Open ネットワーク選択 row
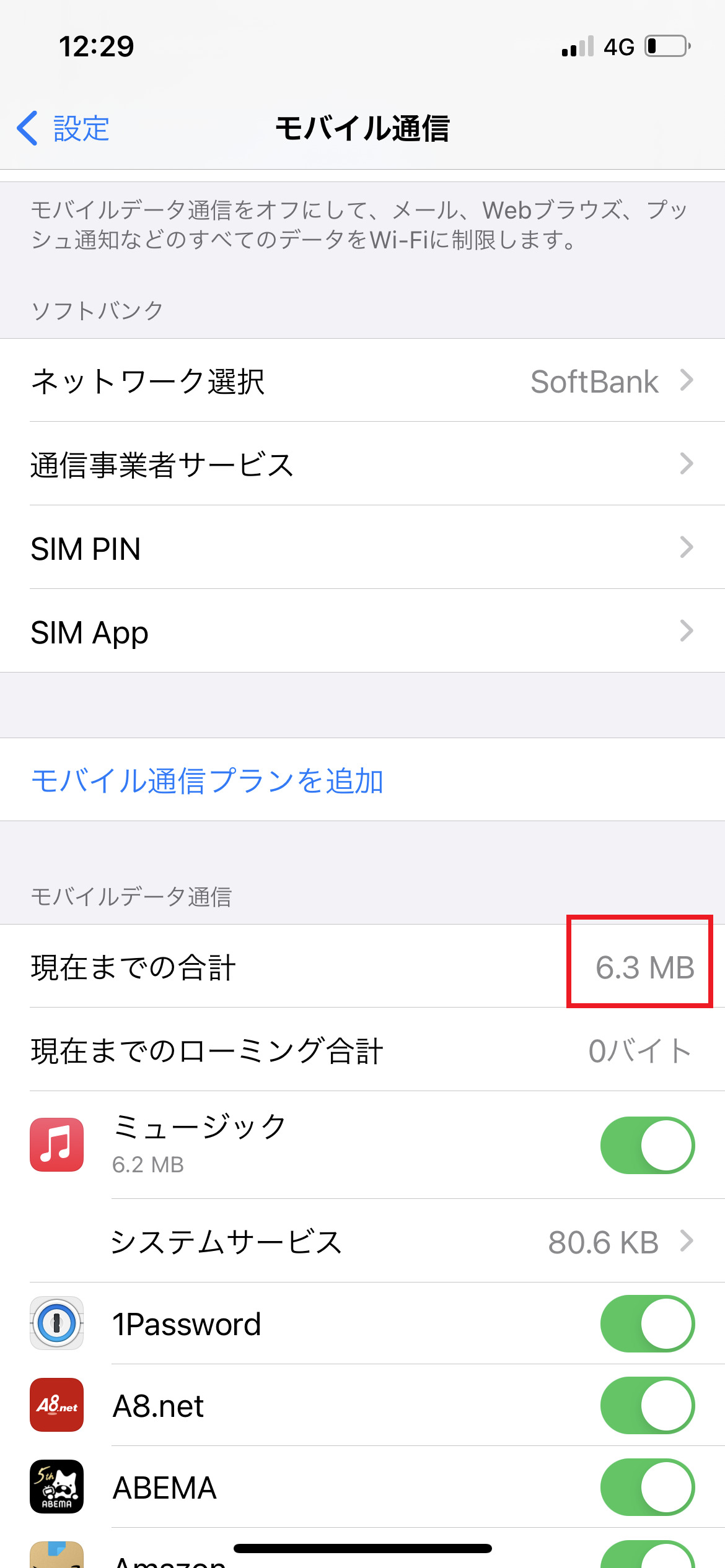Screen dimensions: 725x1568 [x=362, y=381]
